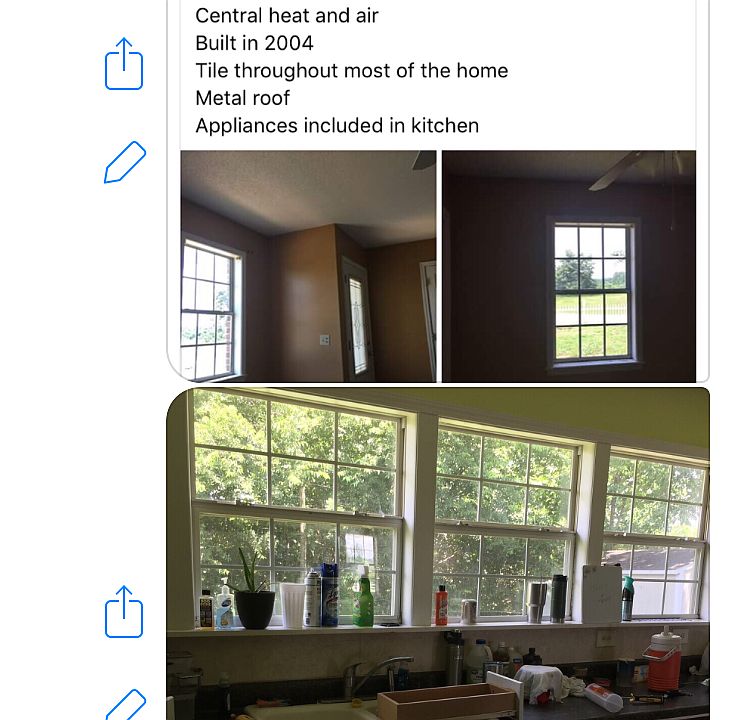Edit the listing post with home details
Screen dimensions: 750x720
pos(124,163)
